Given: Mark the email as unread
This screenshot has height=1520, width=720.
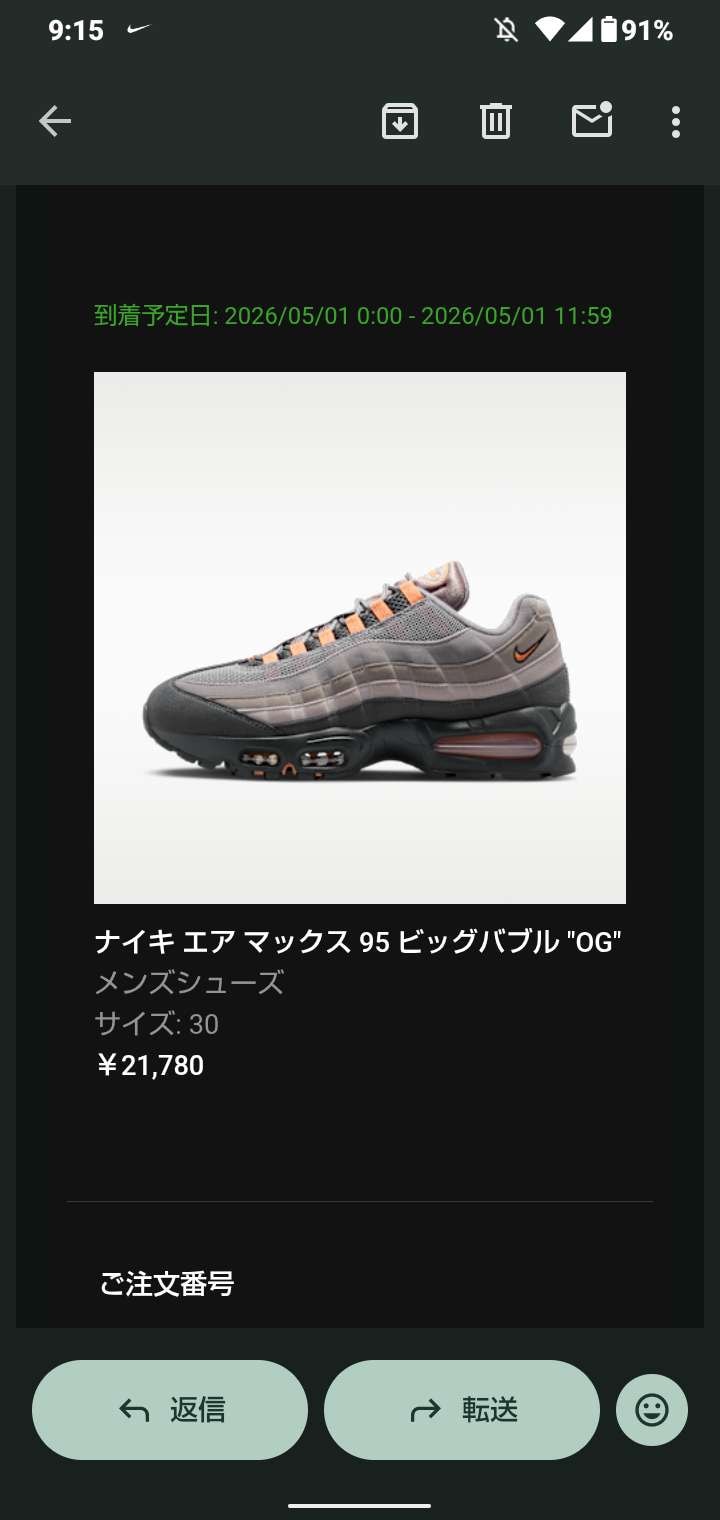Looking at the screenshot, I should 592,120.
